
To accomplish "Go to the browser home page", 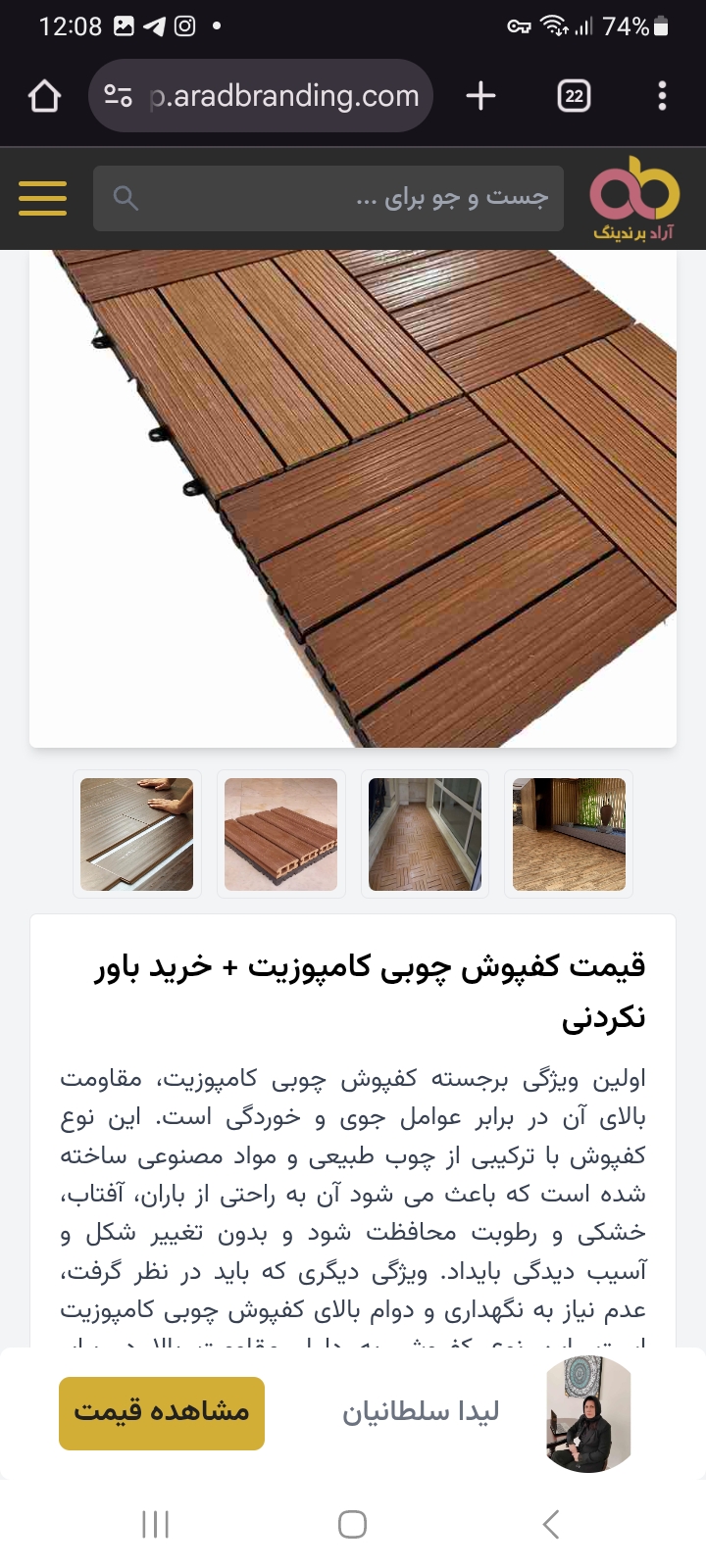I will coord(45,96).
